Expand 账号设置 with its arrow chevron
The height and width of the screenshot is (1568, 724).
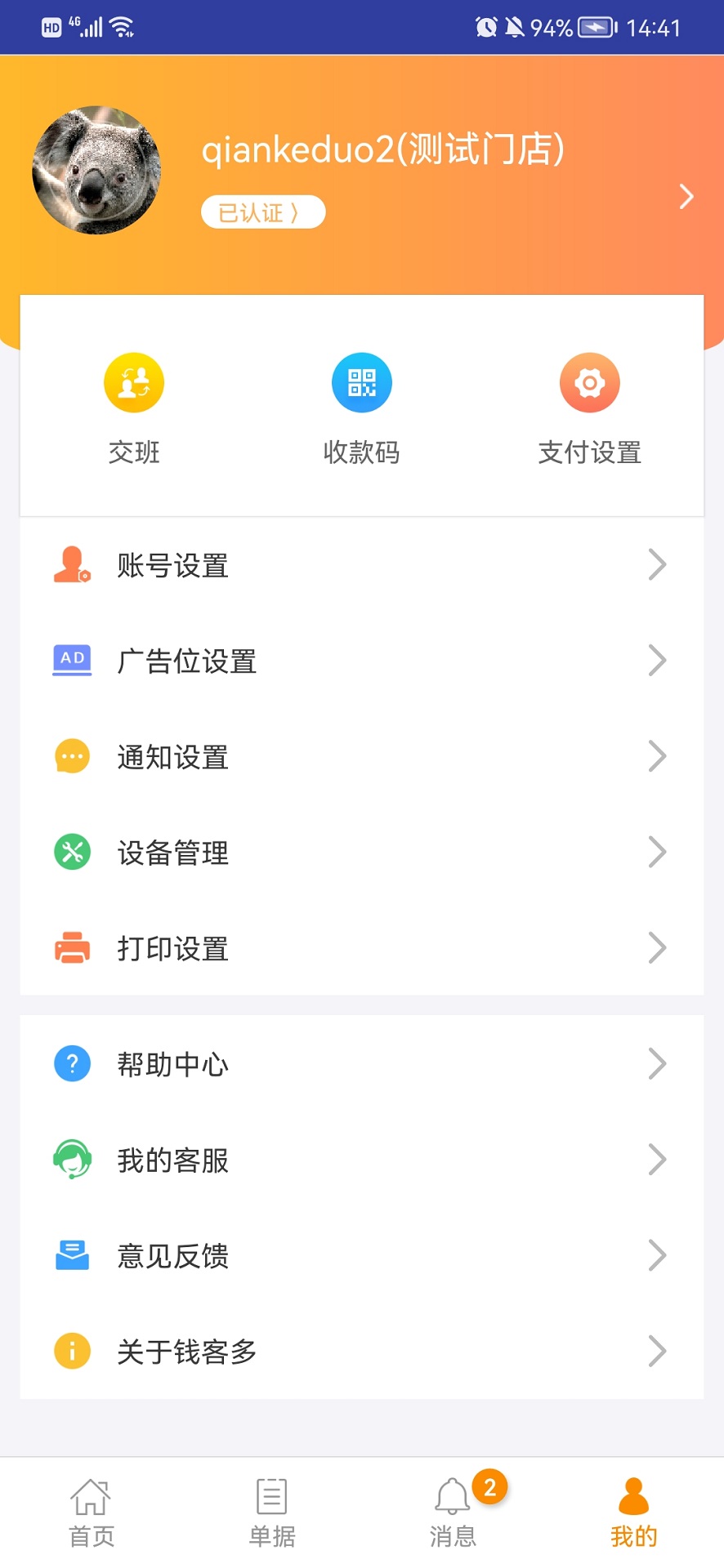(x=657, y=564)
